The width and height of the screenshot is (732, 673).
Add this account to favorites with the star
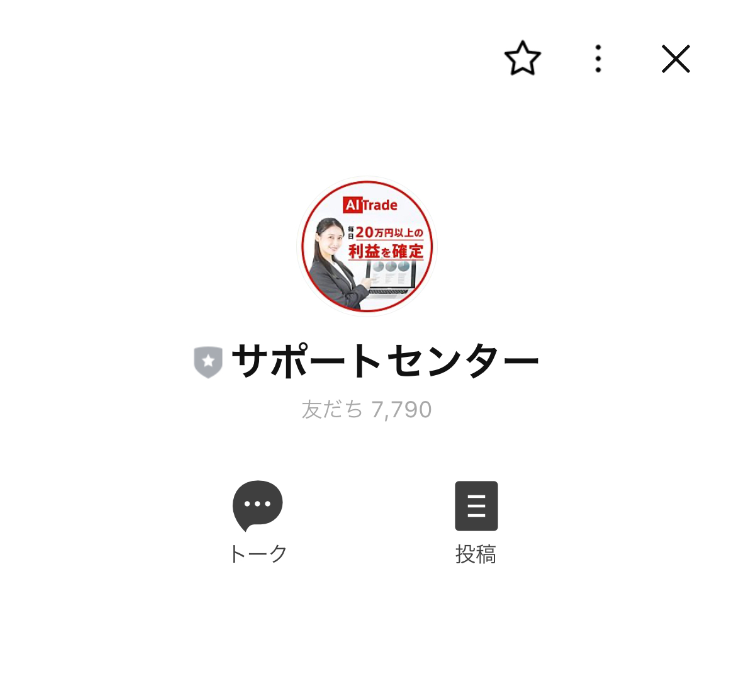pyautogui.click(x=522, y=59)
